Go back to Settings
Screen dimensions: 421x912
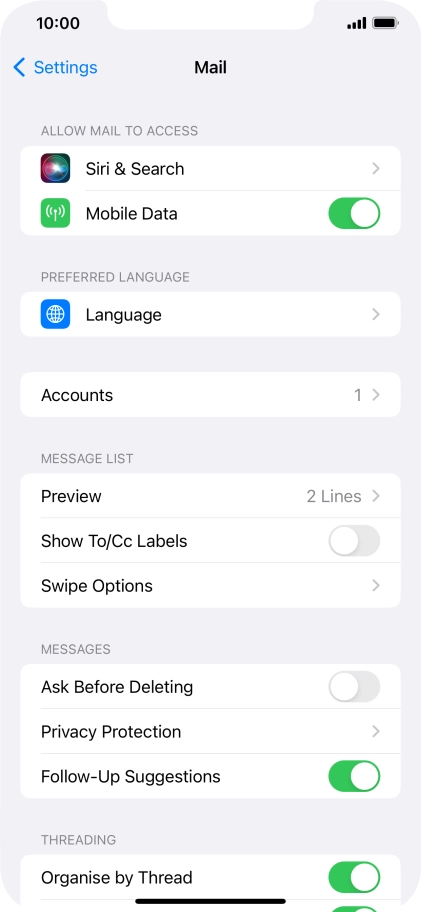(x=55, y=67)
